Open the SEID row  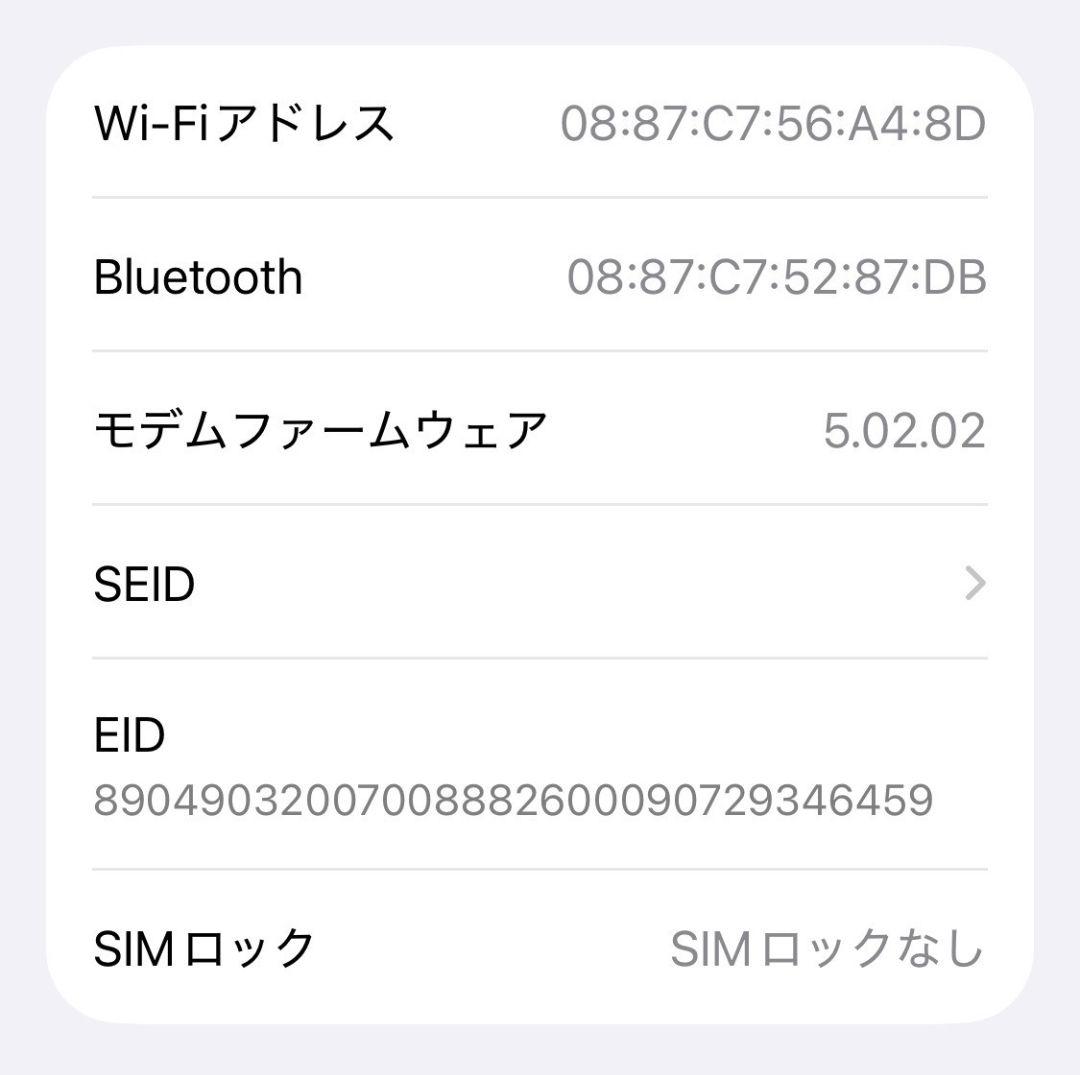540,583
